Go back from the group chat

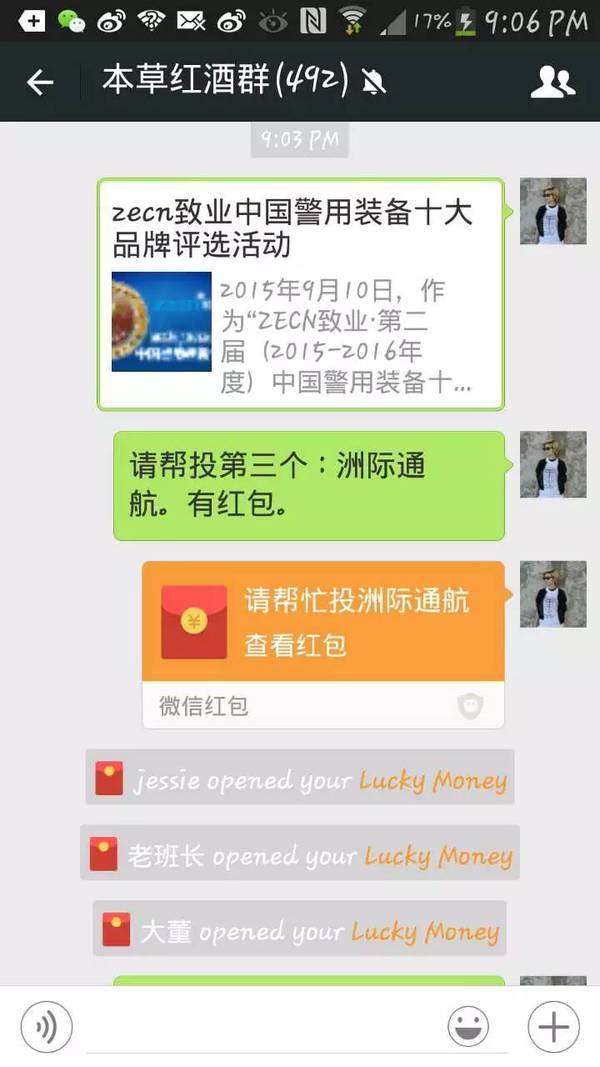40,82
